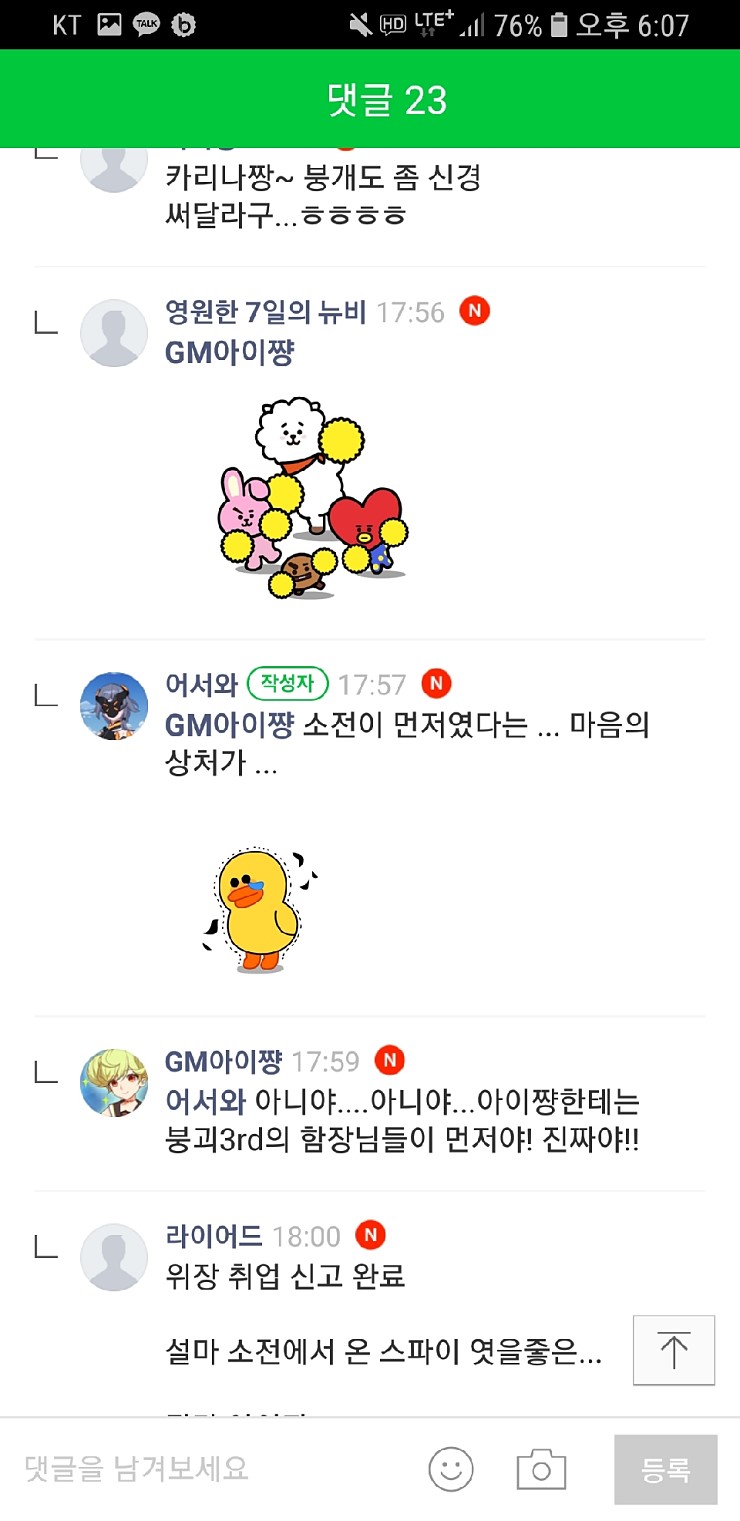Tap the red N badge on 라이어드's comment

[369, 1236]
